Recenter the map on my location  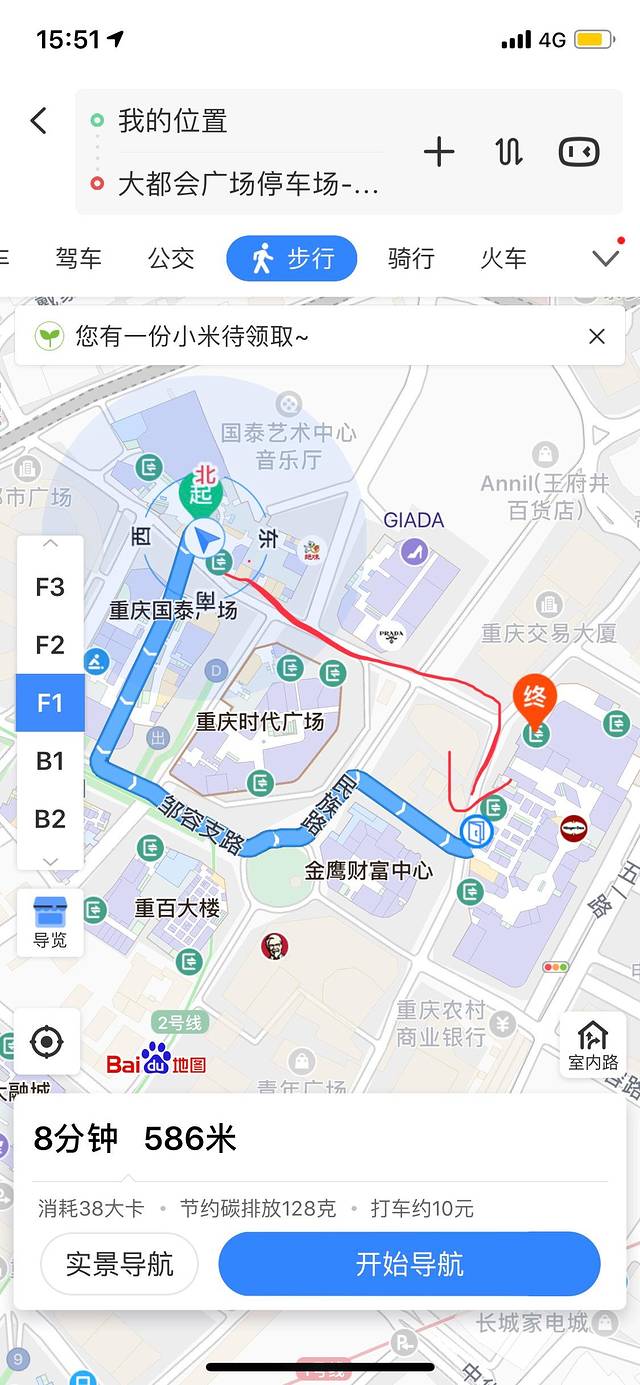click(x=47, y=1042)
